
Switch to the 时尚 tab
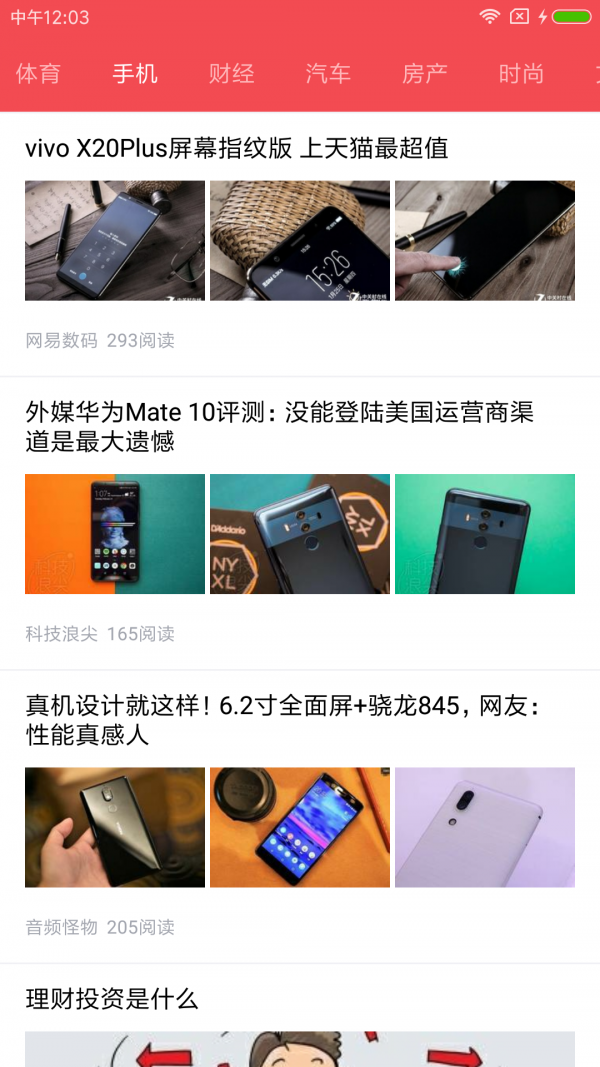tap(521, 74)
